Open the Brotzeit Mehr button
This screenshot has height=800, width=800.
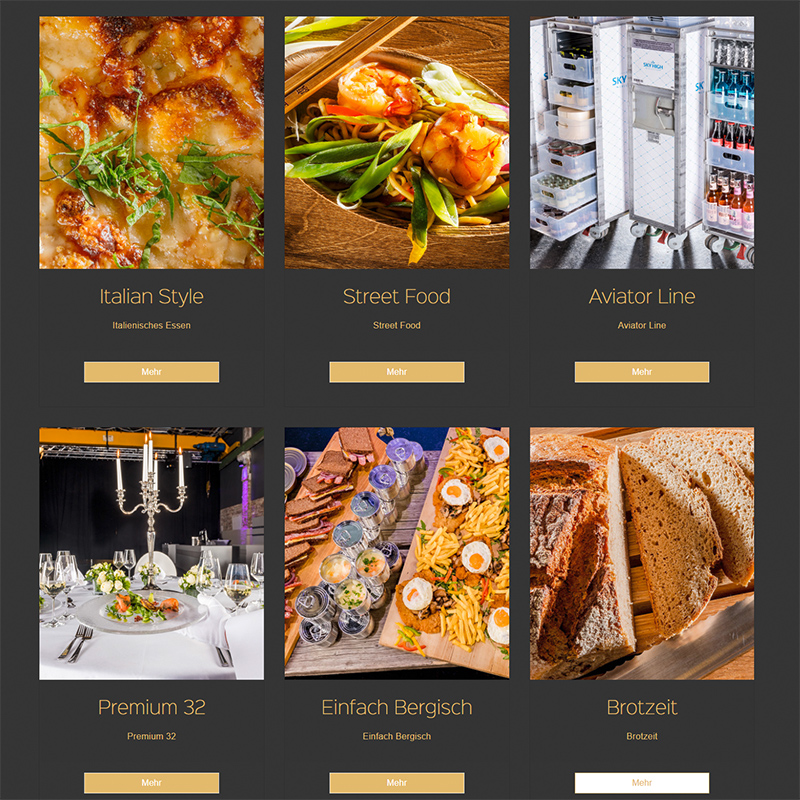coord(641,783)
